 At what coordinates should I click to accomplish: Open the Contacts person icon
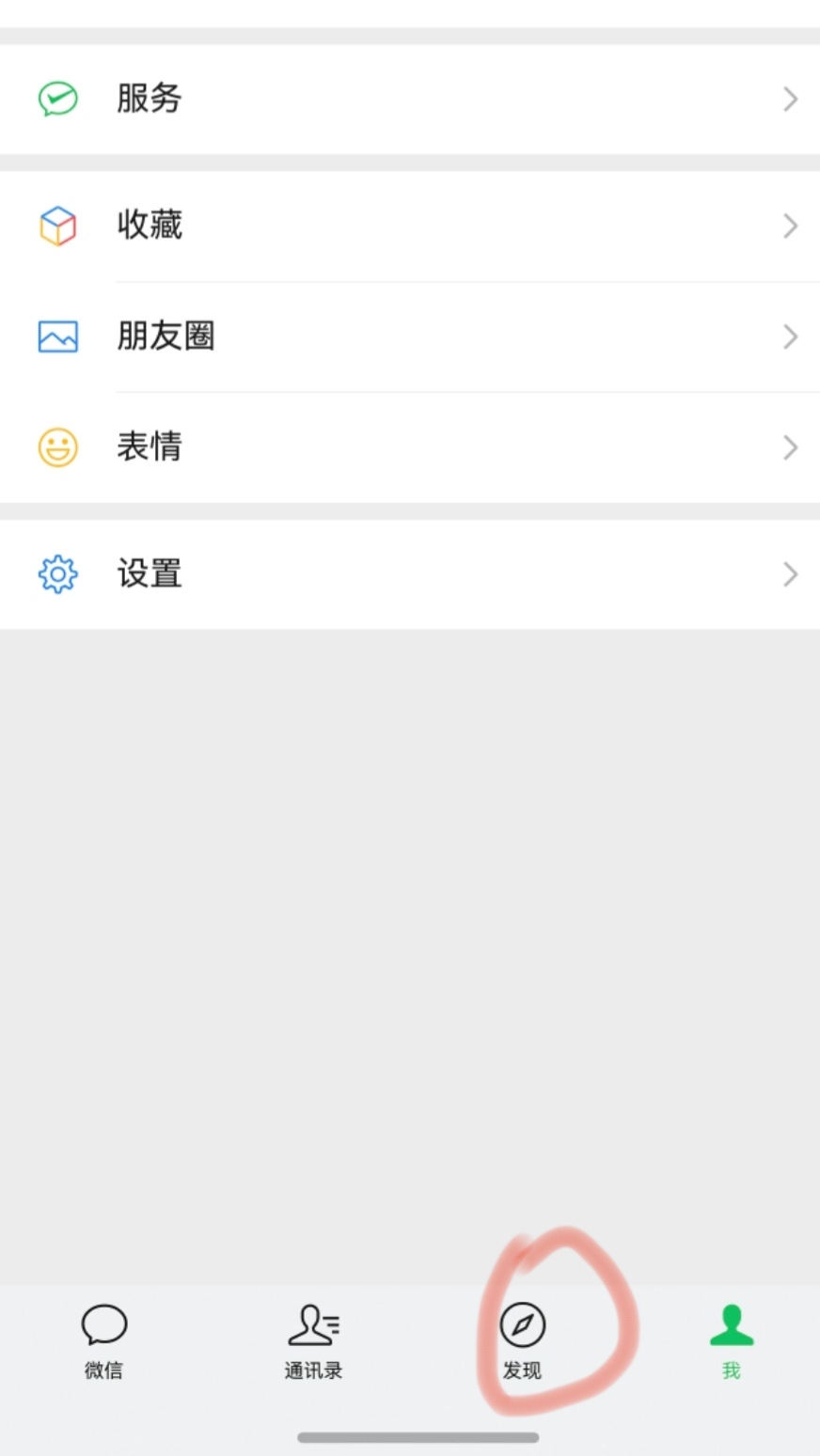point(313,1325)
